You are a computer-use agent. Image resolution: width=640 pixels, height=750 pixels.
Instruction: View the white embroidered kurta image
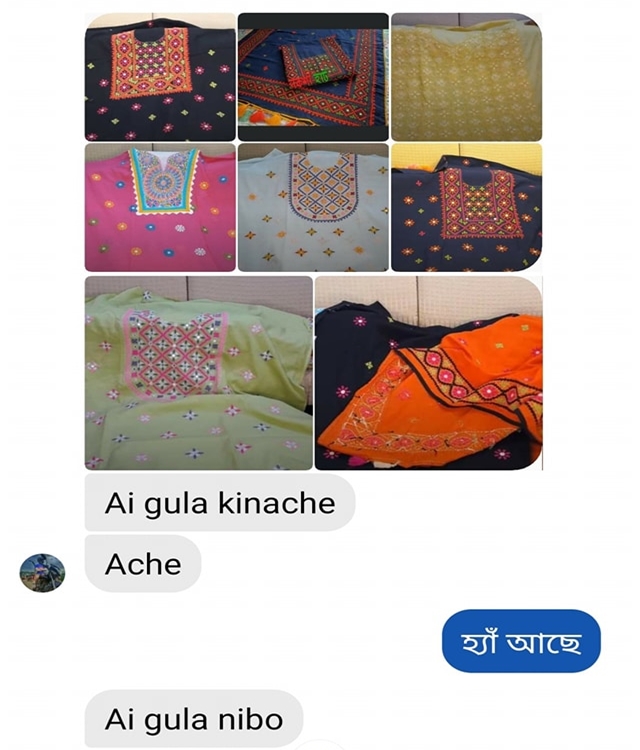(313, 207)
